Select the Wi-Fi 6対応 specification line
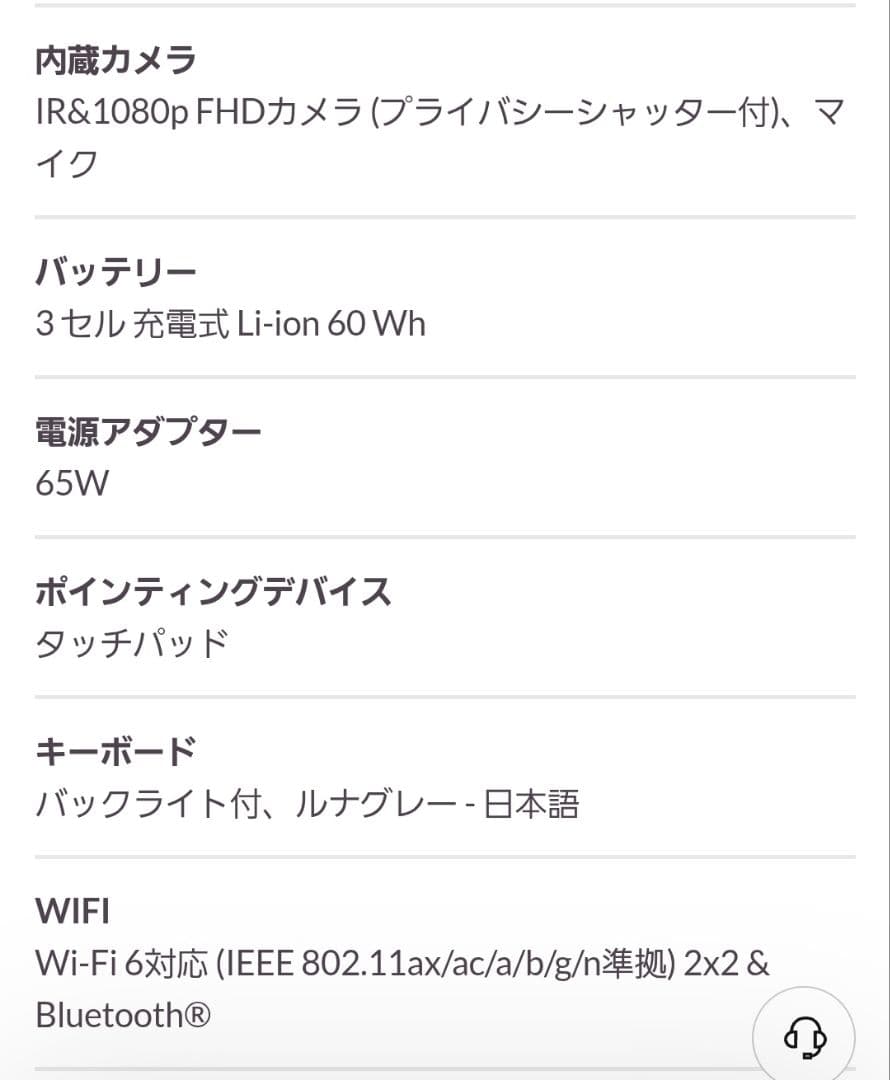The height and width of the screenshot is (1080, 890). (x=400, y=962)
